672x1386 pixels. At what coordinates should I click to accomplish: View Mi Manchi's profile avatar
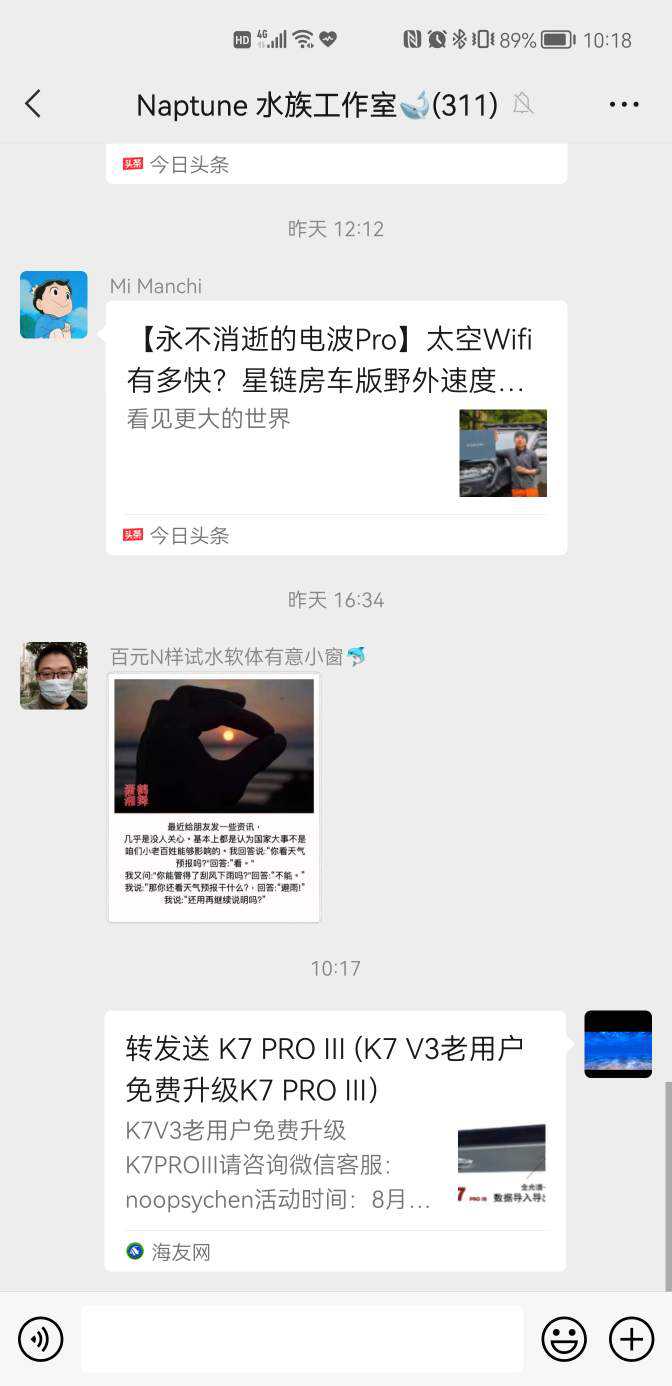[x=54, y=305]
